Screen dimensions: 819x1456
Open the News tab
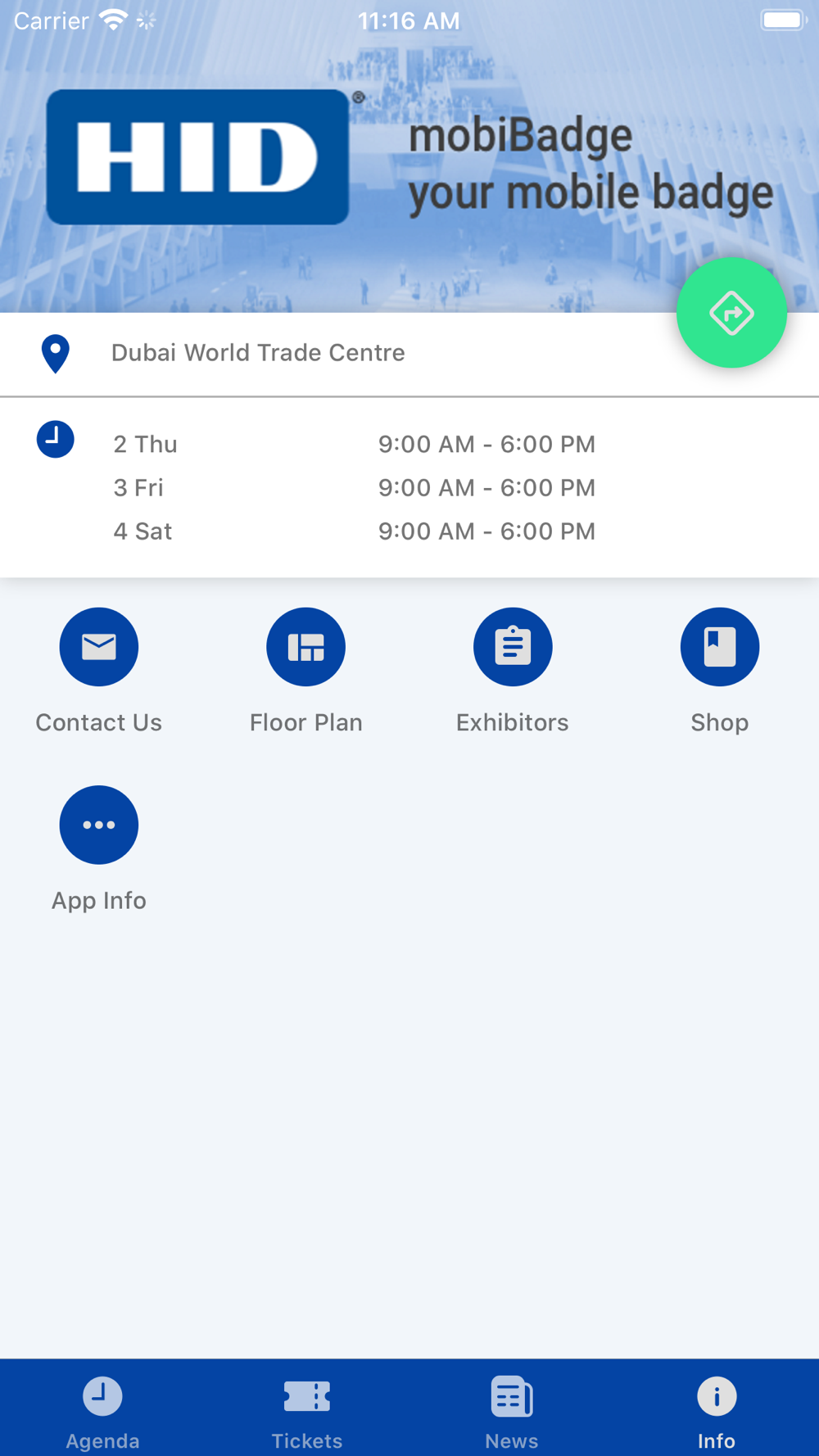pos(512,1410)
